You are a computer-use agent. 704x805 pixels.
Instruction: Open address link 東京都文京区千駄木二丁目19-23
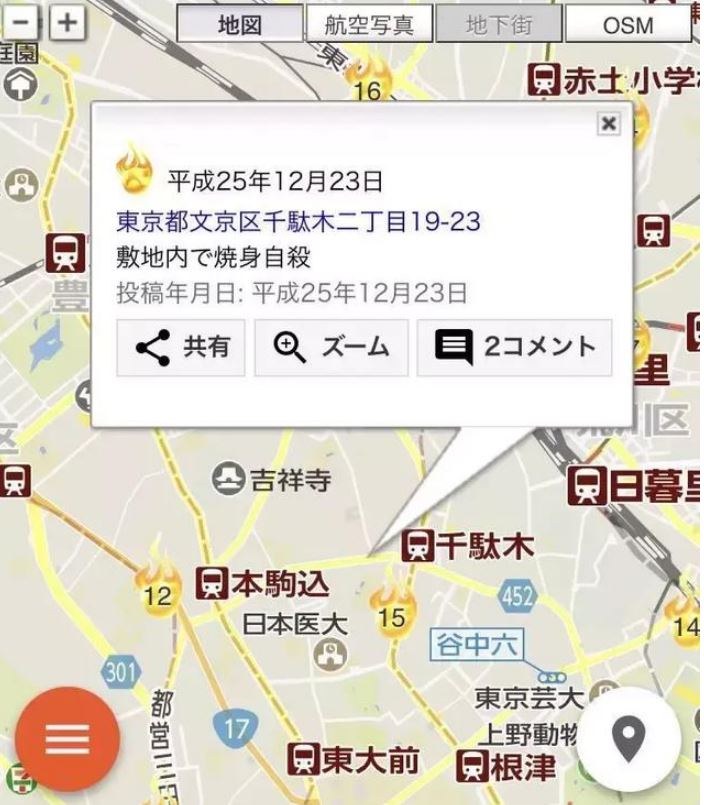298,221
